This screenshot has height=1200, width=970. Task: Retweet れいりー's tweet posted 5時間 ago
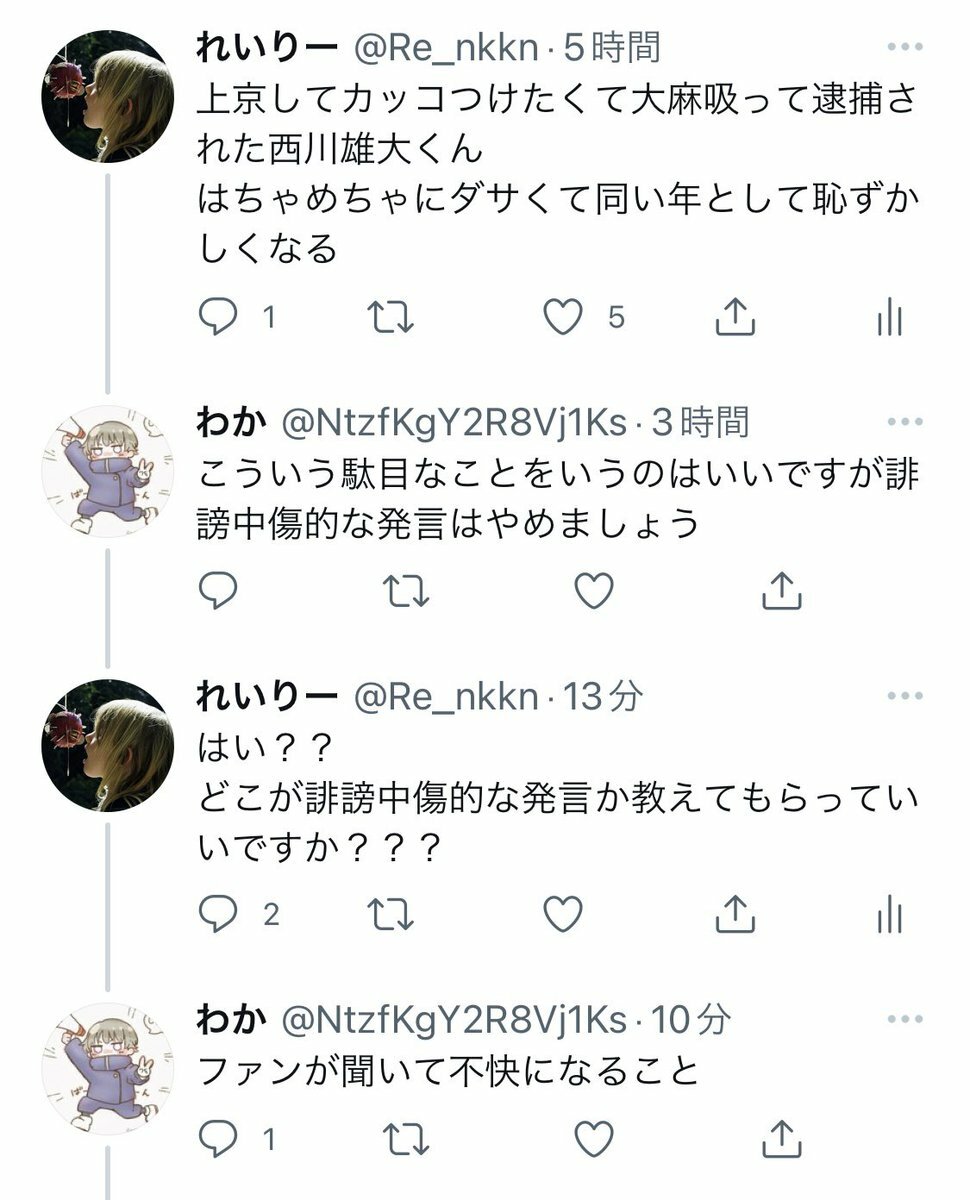click(x=390, y=318)
